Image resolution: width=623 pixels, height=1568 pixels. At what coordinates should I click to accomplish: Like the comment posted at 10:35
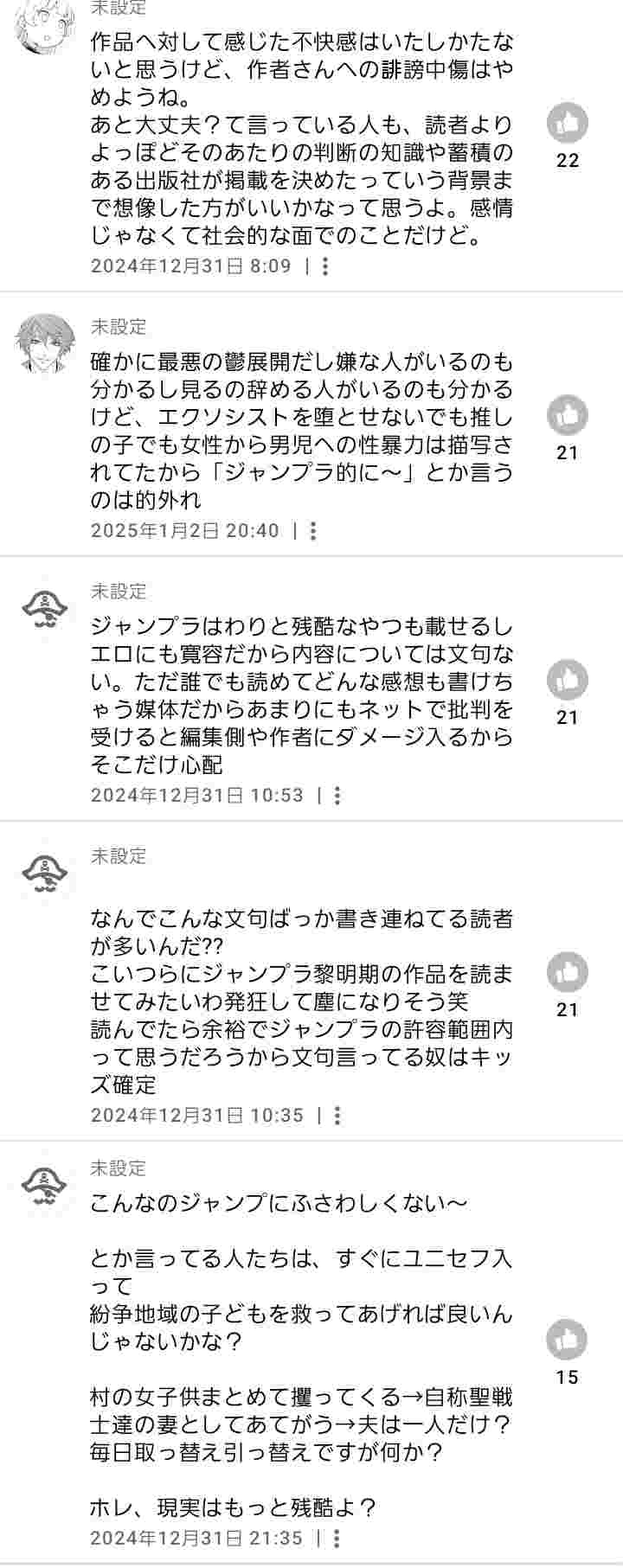pos(568,972)
